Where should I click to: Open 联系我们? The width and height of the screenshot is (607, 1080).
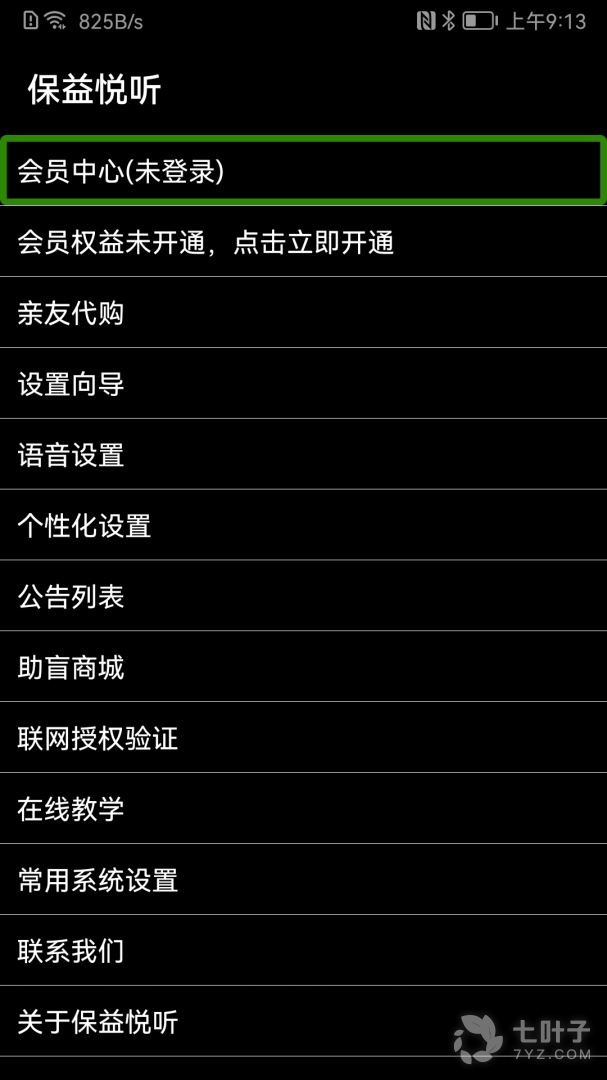pyautogui.click(x=303, y=951)
